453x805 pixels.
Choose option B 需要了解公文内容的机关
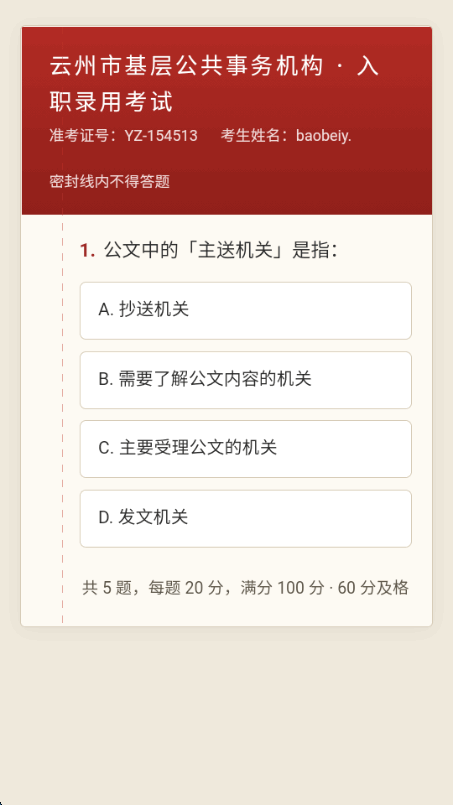[246, 380]
